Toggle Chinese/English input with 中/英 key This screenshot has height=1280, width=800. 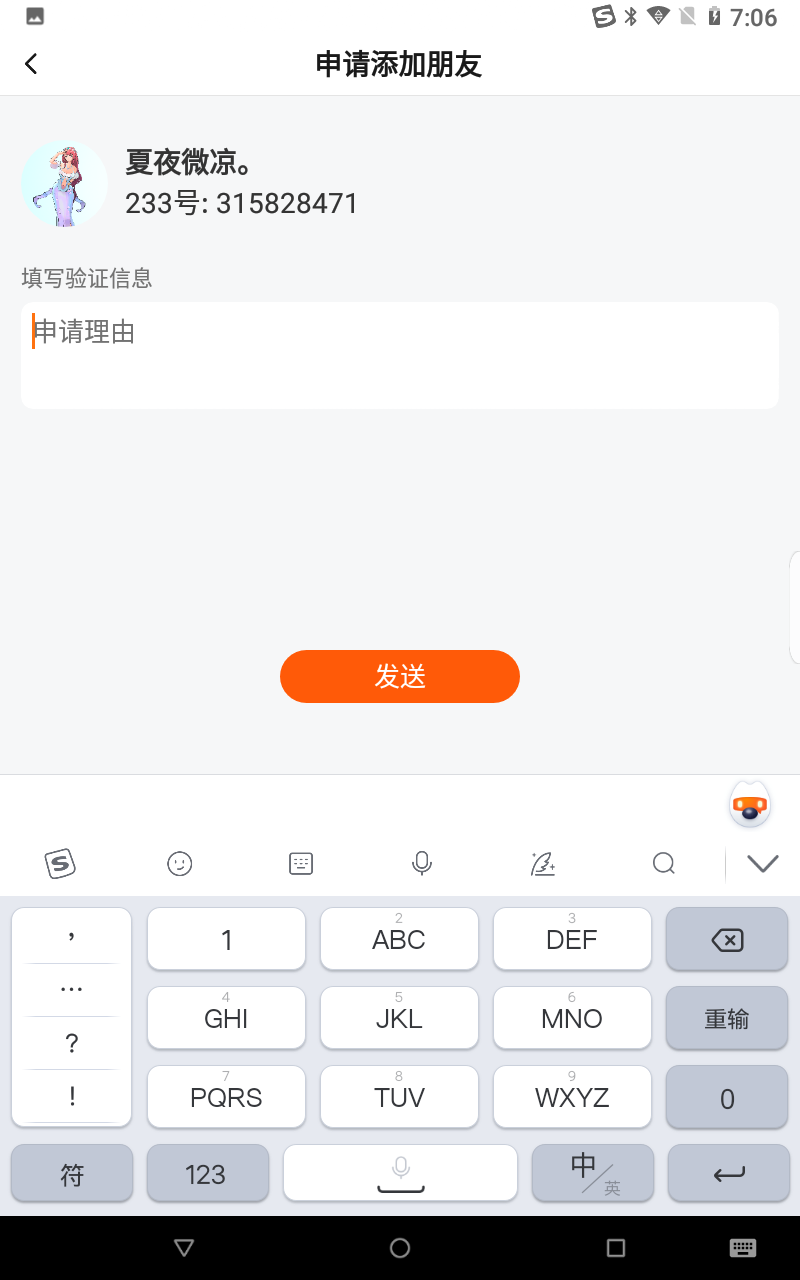pos(593,1173)
